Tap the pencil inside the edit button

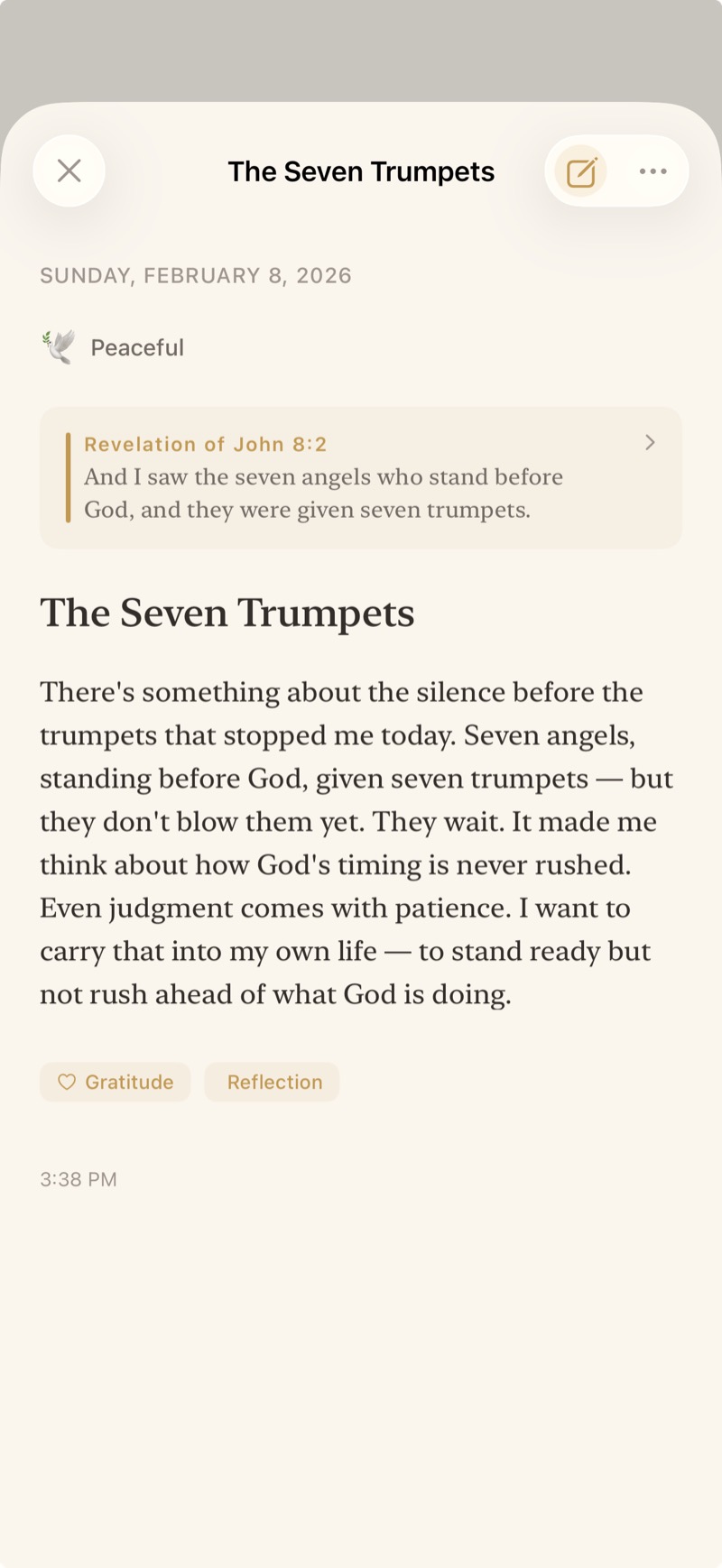click(580, 171)
